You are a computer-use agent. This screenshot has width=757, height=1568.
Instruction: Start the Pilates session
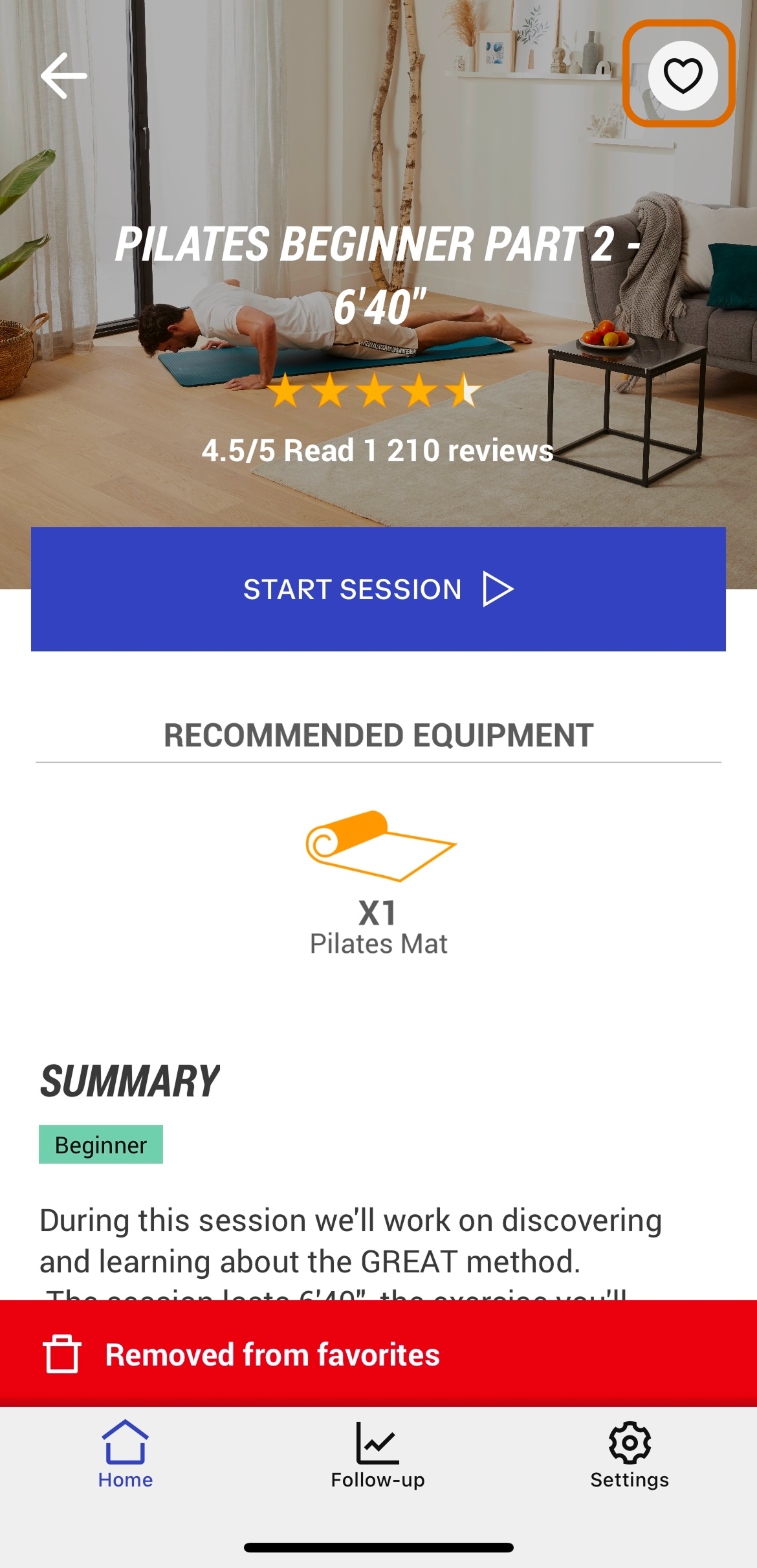[x=378, y=589]
